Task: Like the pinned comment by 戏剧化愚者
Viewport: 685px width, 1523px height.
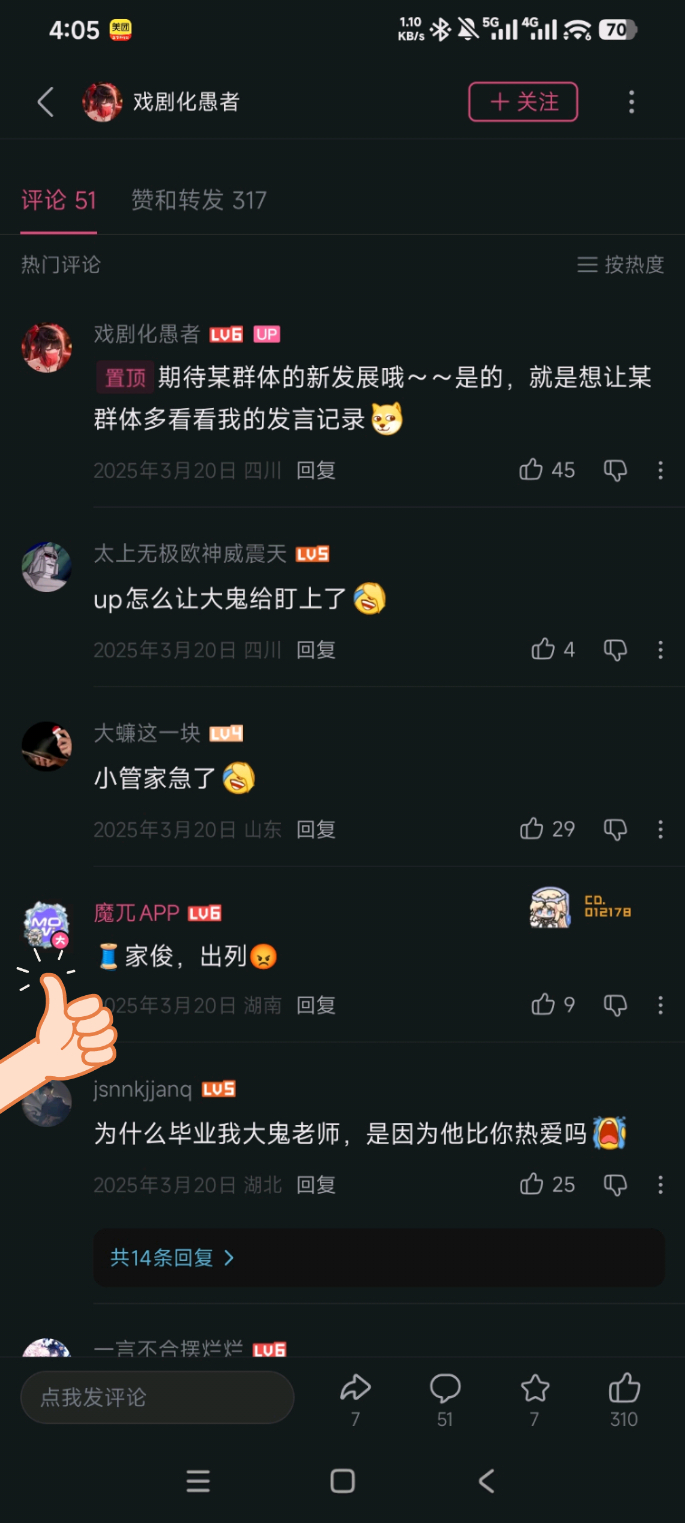Action: tap(532, 470)
